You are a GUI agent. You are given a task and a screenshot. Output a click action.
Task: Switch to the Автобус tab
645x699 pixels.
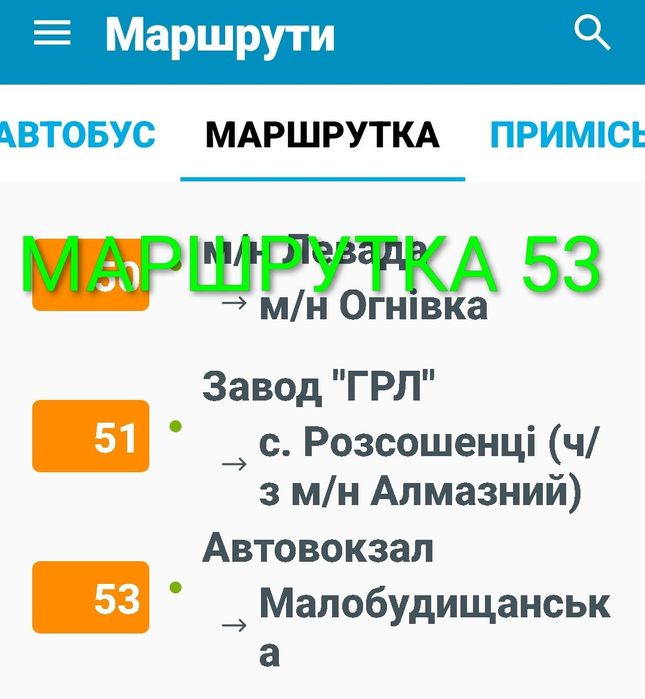pos(78,134)
